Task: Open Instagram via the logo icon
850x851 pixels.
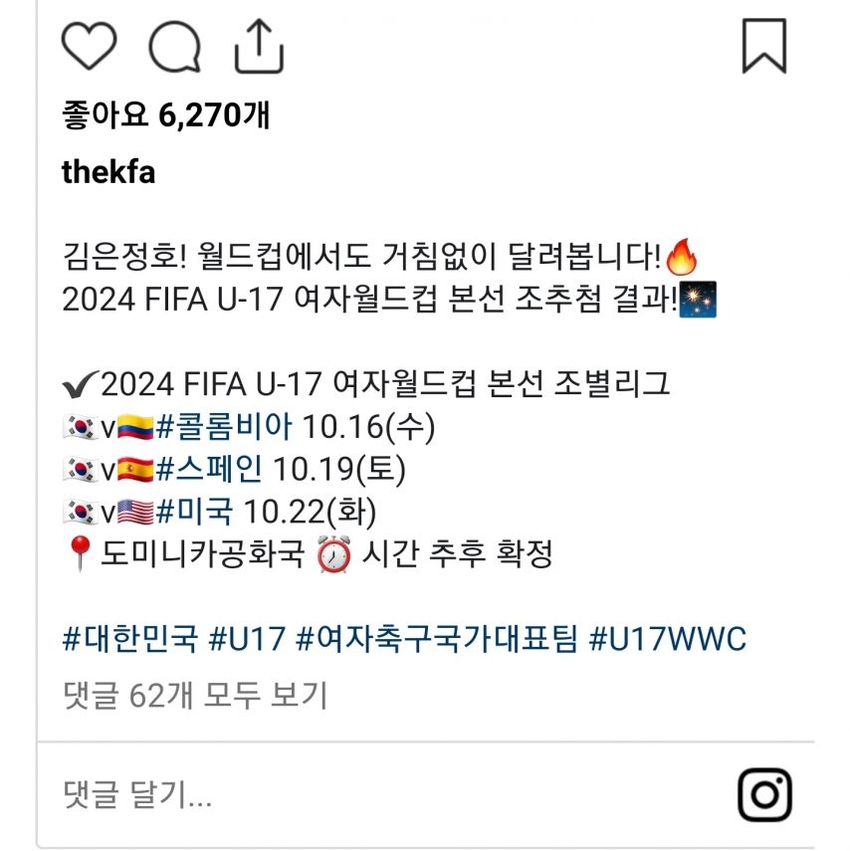Action: [x=765, y=795]
